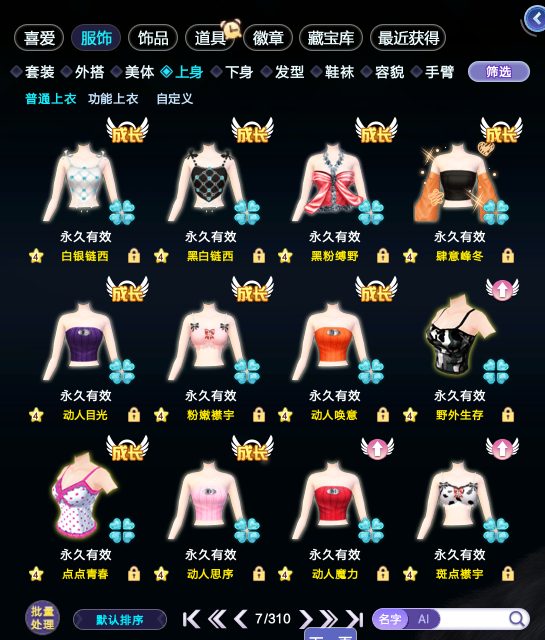Toggle the lock on 肆意峰冬
This screenshot has width=545, height=640.
(507, 256)
